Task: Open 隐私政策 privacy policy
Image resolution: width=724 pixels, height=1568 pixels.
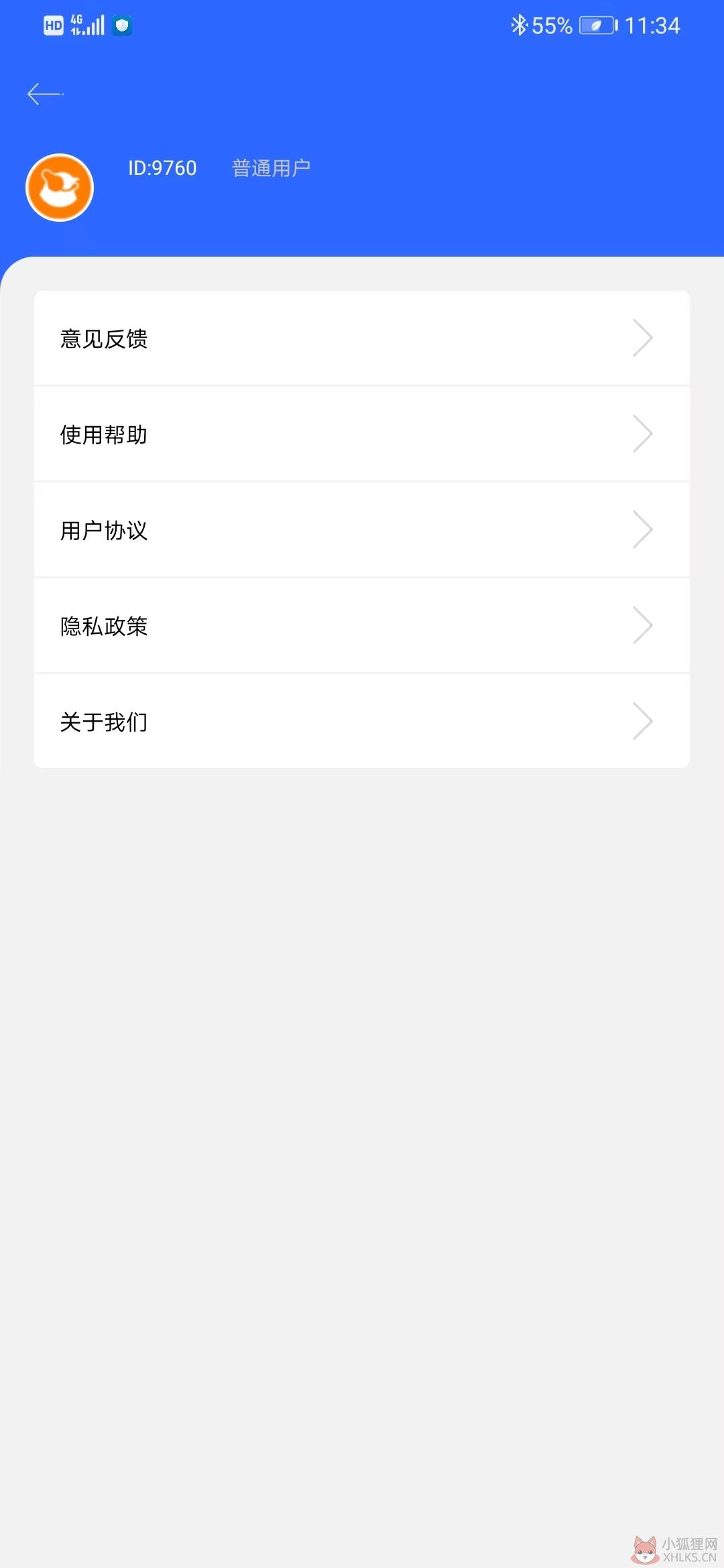Action: [362, 626]
